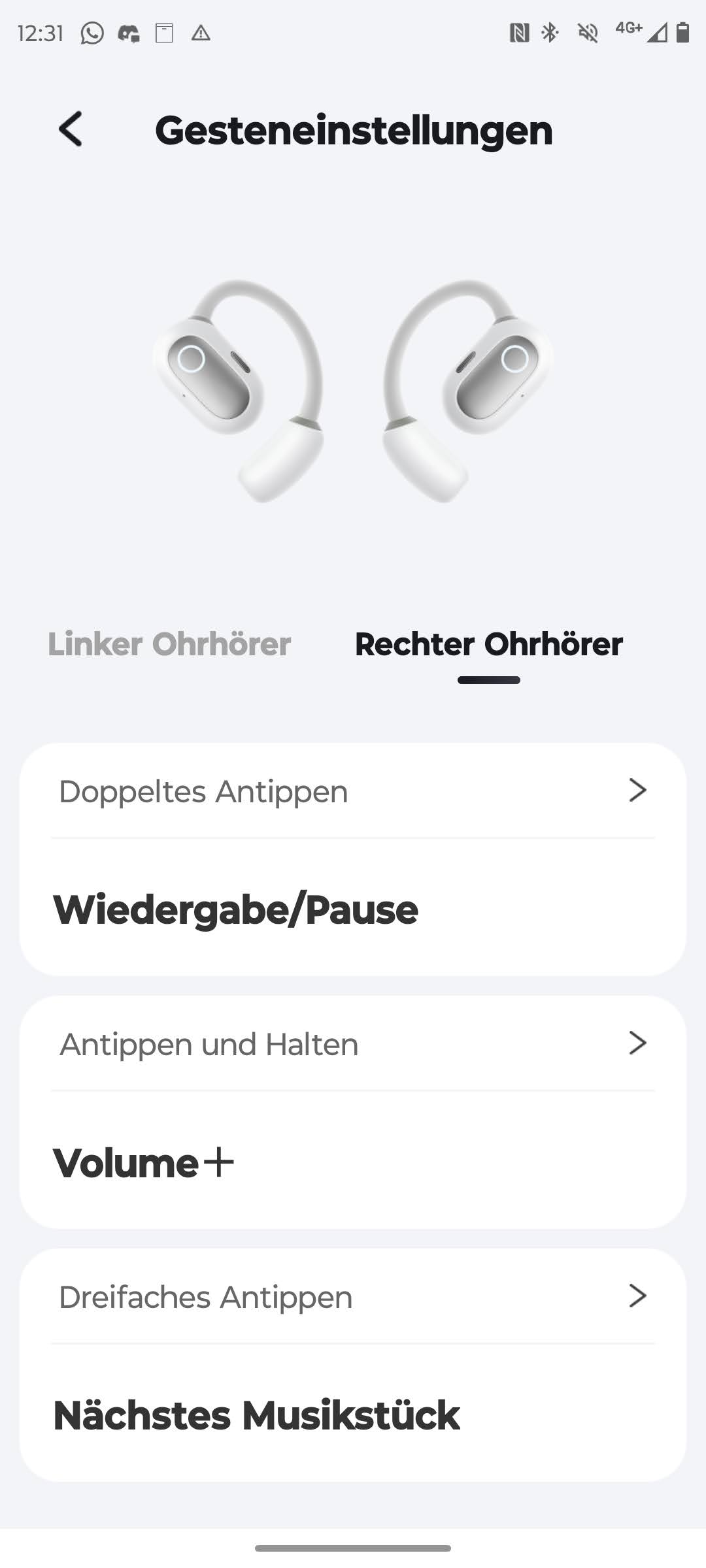Image resolution: width=706 pixels, height=1568 pixels.
Task: Change the Antippen und Halten action
Action: [353, 1044]
